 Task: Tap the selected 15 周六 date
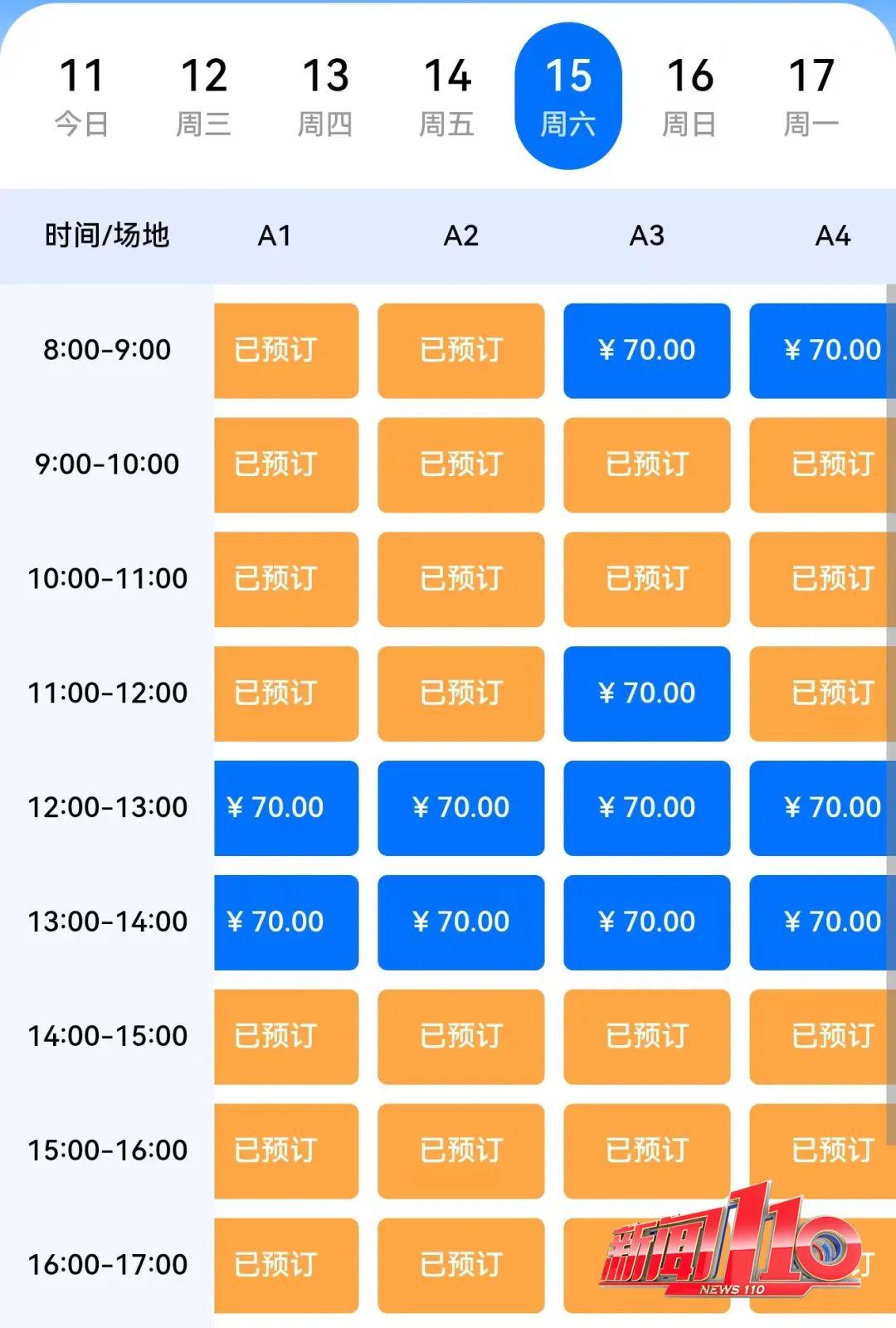[x=568, y=96]
